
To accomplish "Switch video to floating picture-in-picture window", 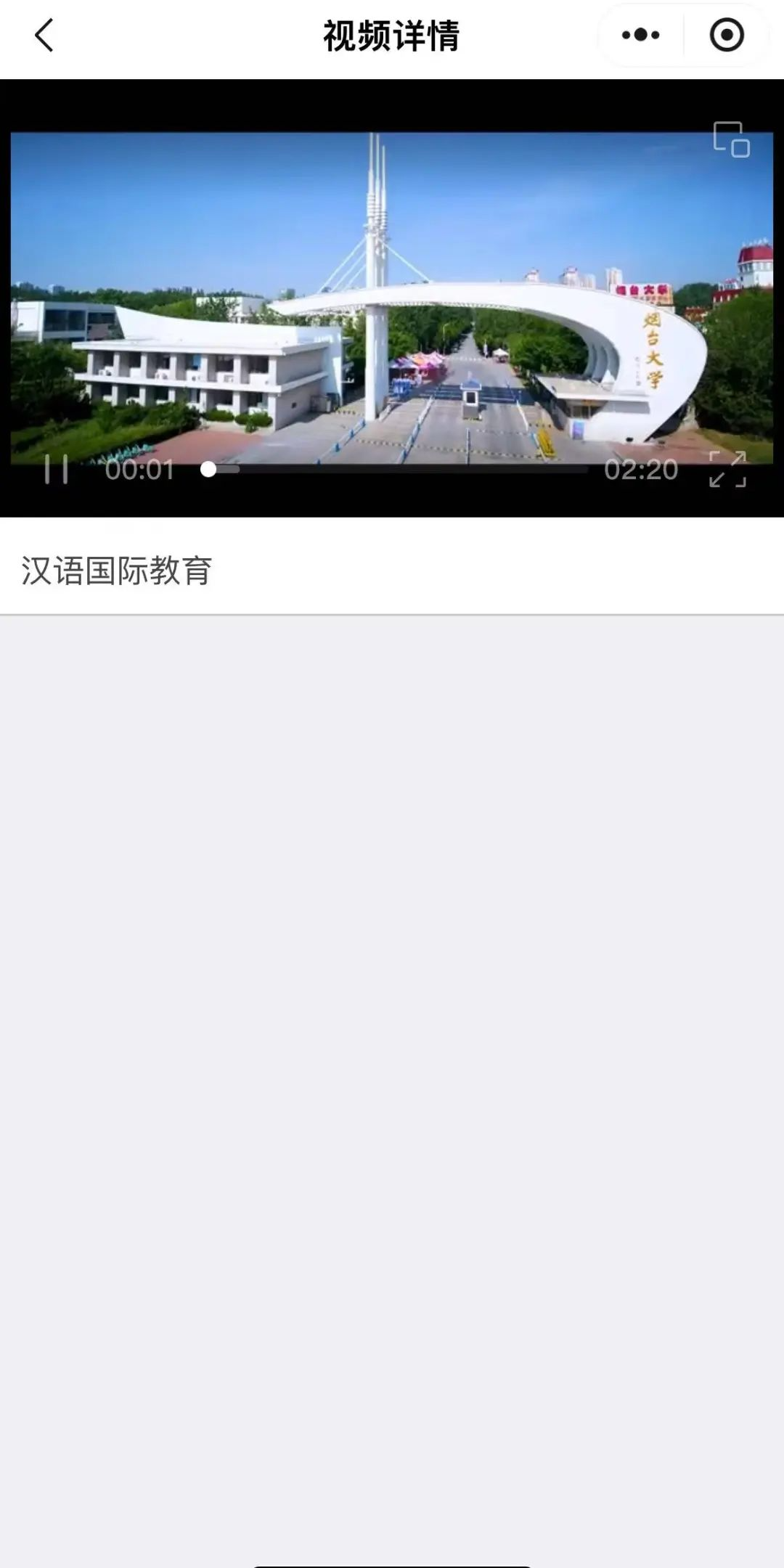I will click(x=731, y=139).
